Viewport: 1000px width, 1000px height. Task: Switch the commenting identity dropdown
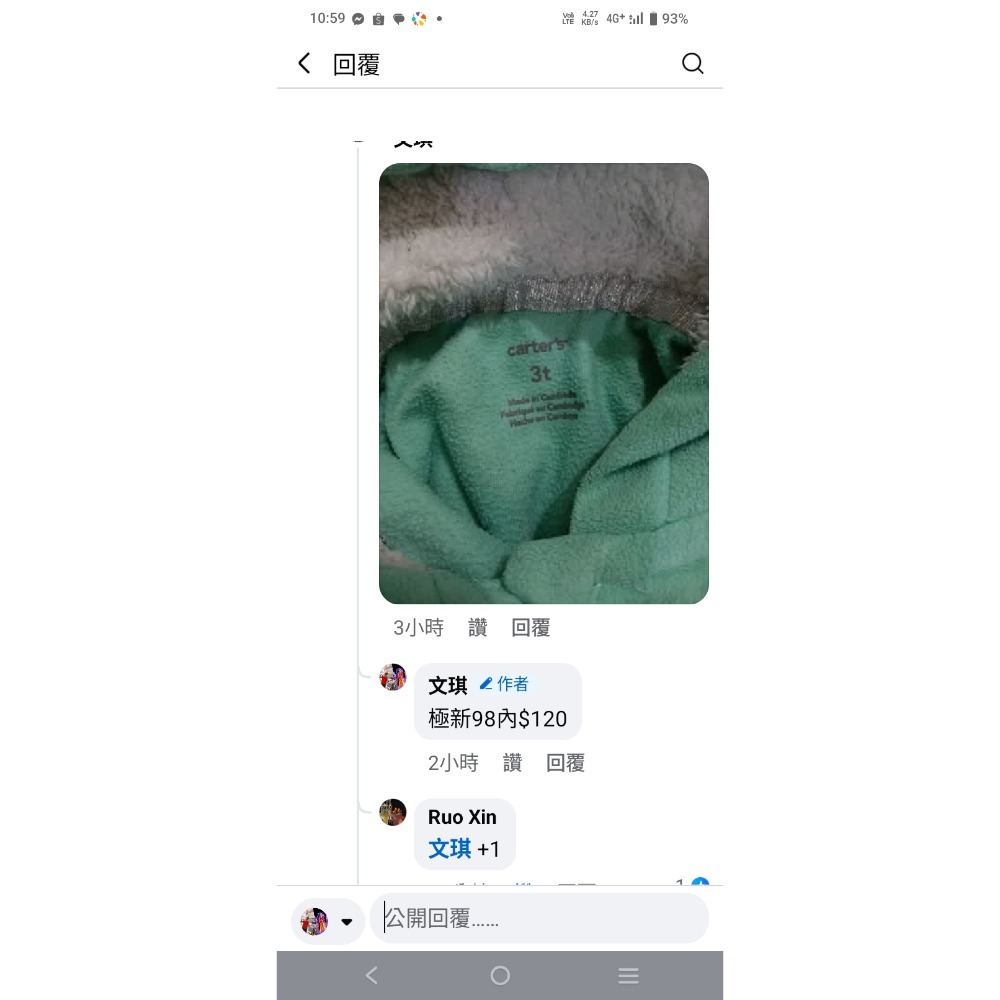click(328, 921)
